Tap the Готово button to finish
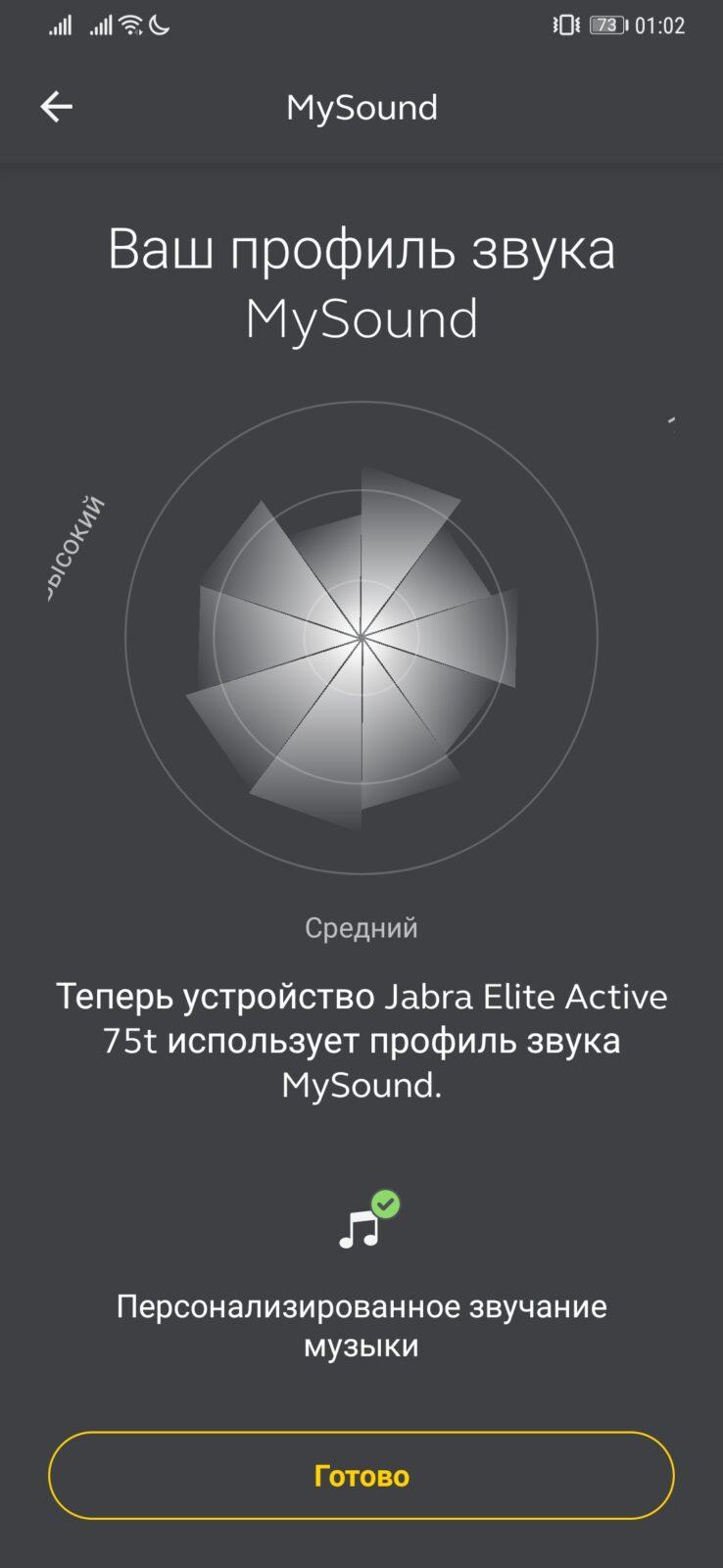 pos(361,1475)
